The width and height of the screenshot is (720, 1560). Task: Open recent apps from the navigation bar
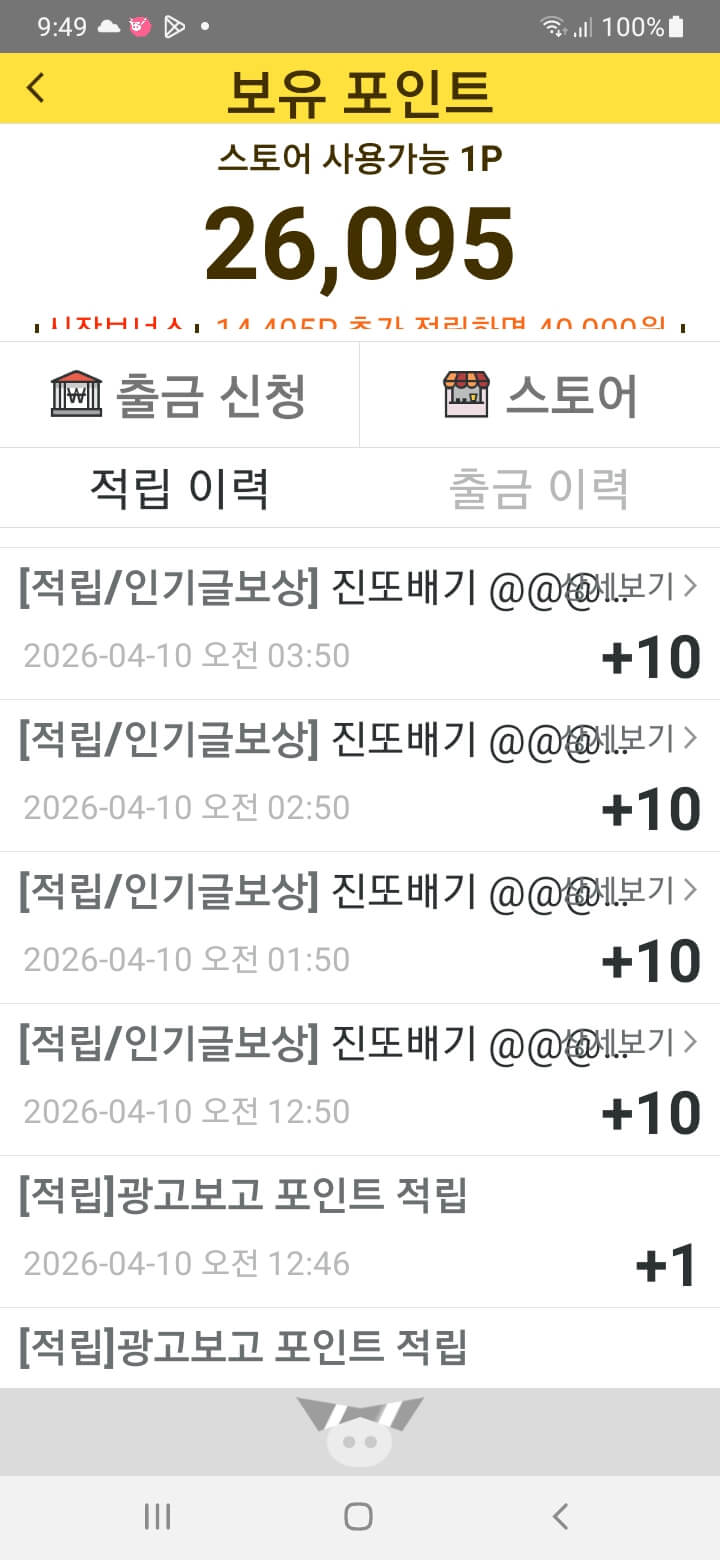[x=158, y=1517]
